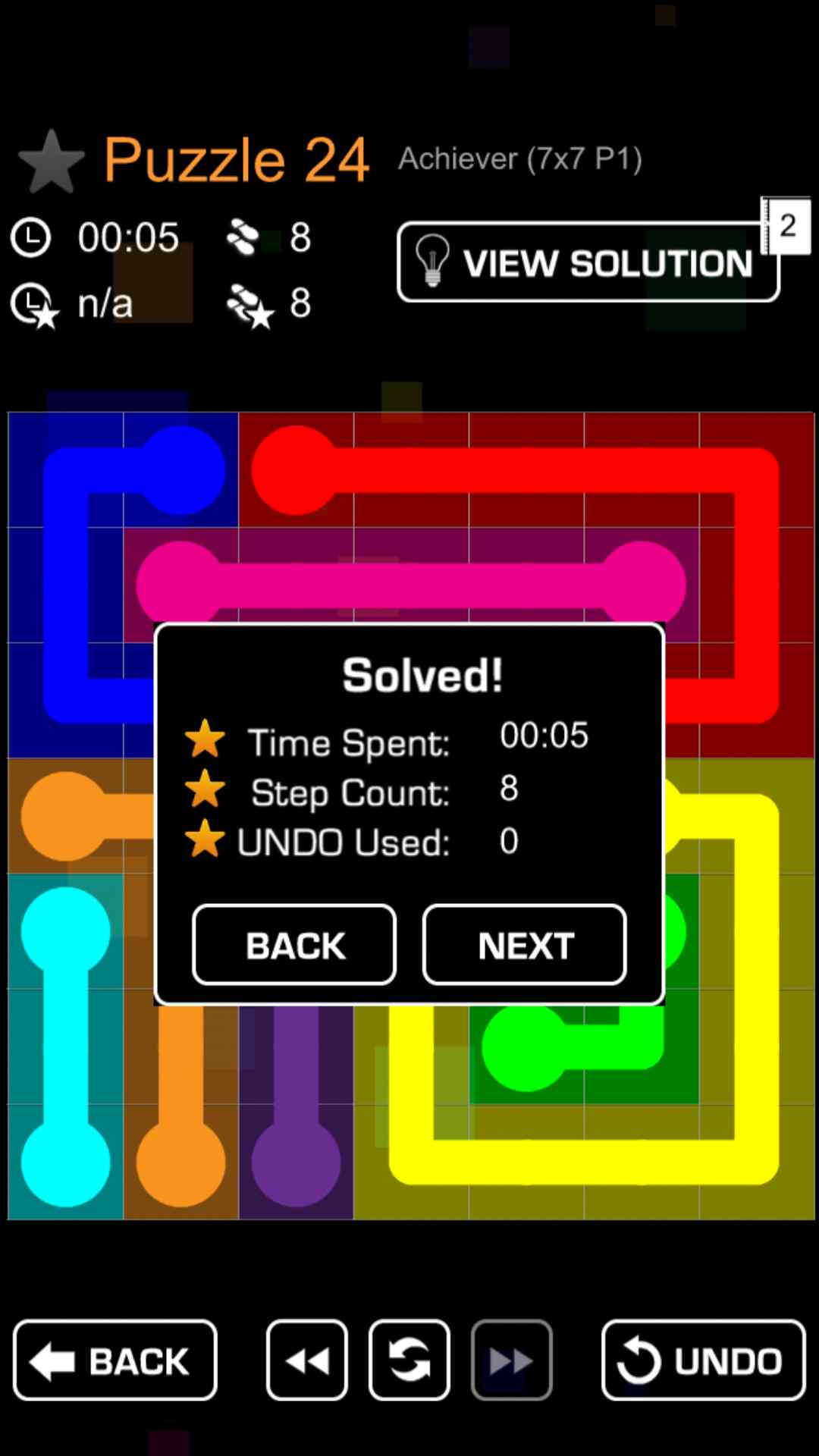Viewport: 819px width, 1456px height.
Task: Go to previous puzzle with rewind button
Action: 307,1360
